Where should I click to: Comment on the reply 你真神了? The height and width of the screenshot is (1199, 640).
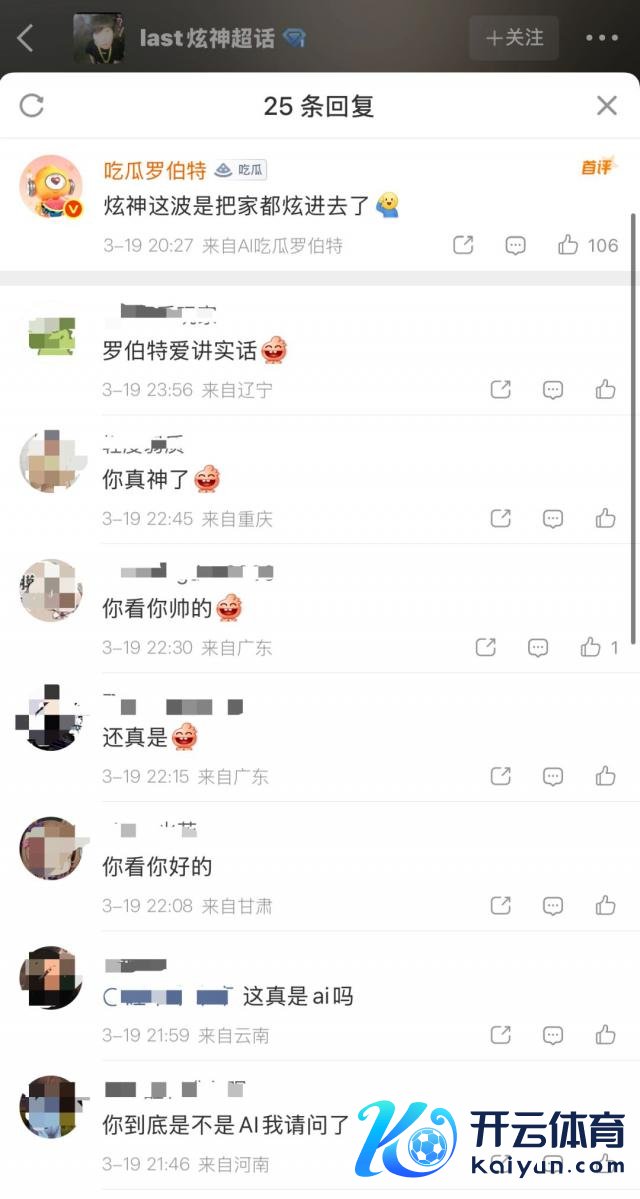coord(553,519)
